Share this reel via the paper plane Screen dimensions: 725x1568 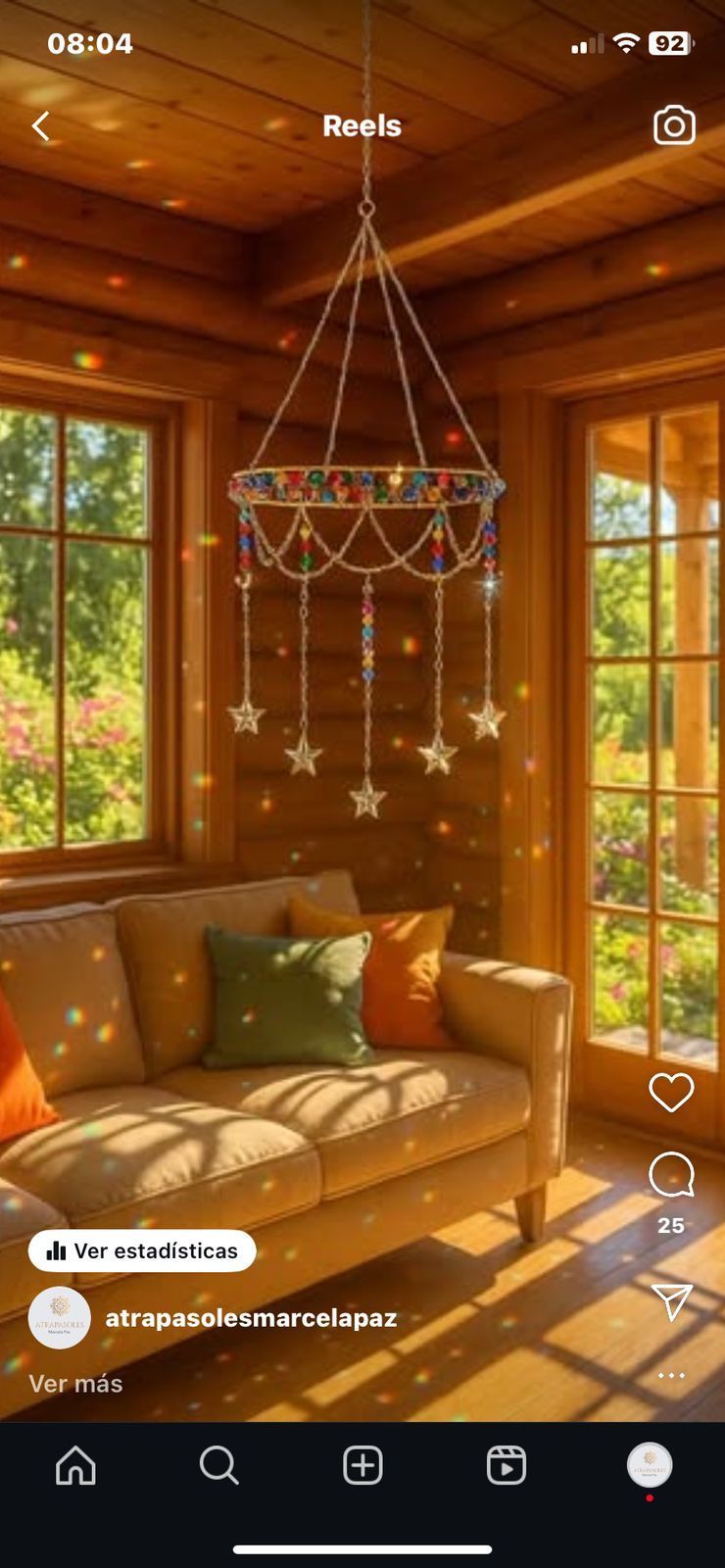click(x=672, y=1301)
